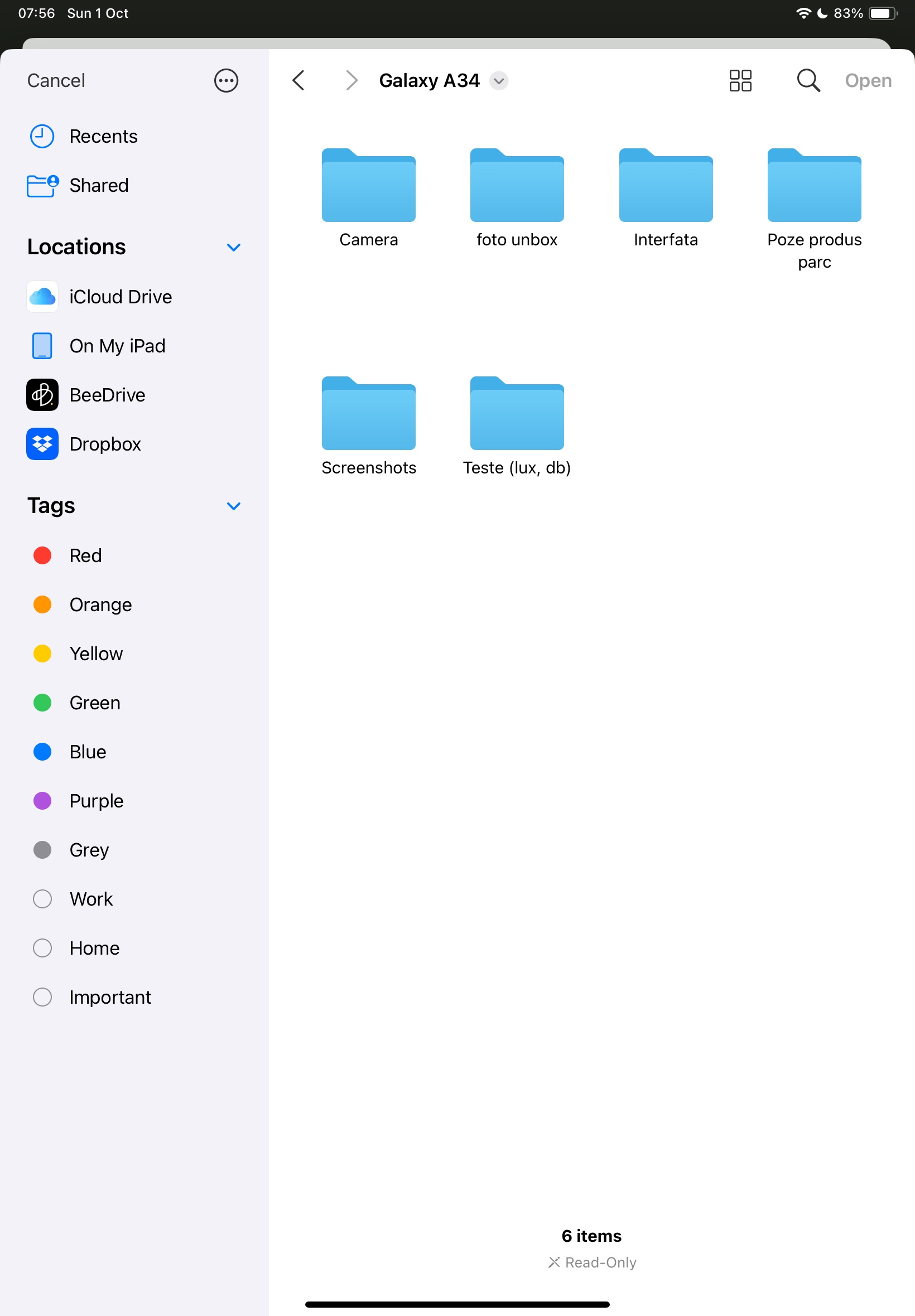Go back to the previous folder
Image resolution: width=915 pixels, height=1316 pixels.
(x=298, y=80)
